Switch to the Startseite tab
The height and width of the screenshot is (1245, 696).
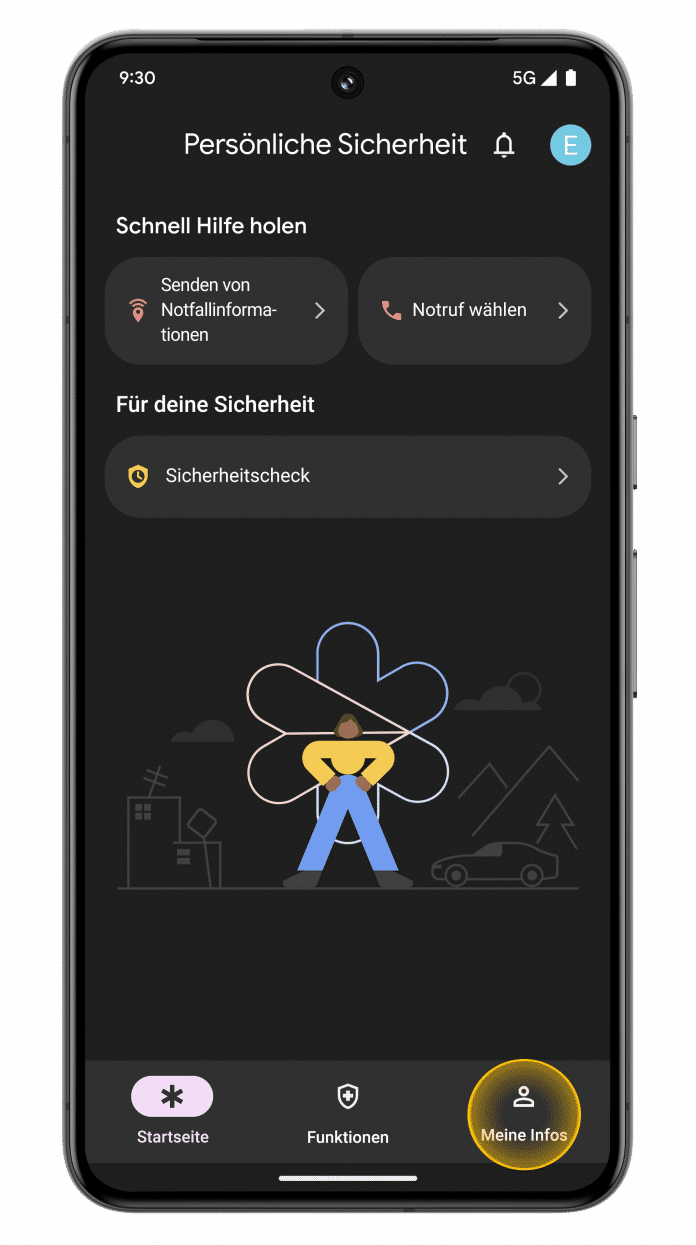172,1110
